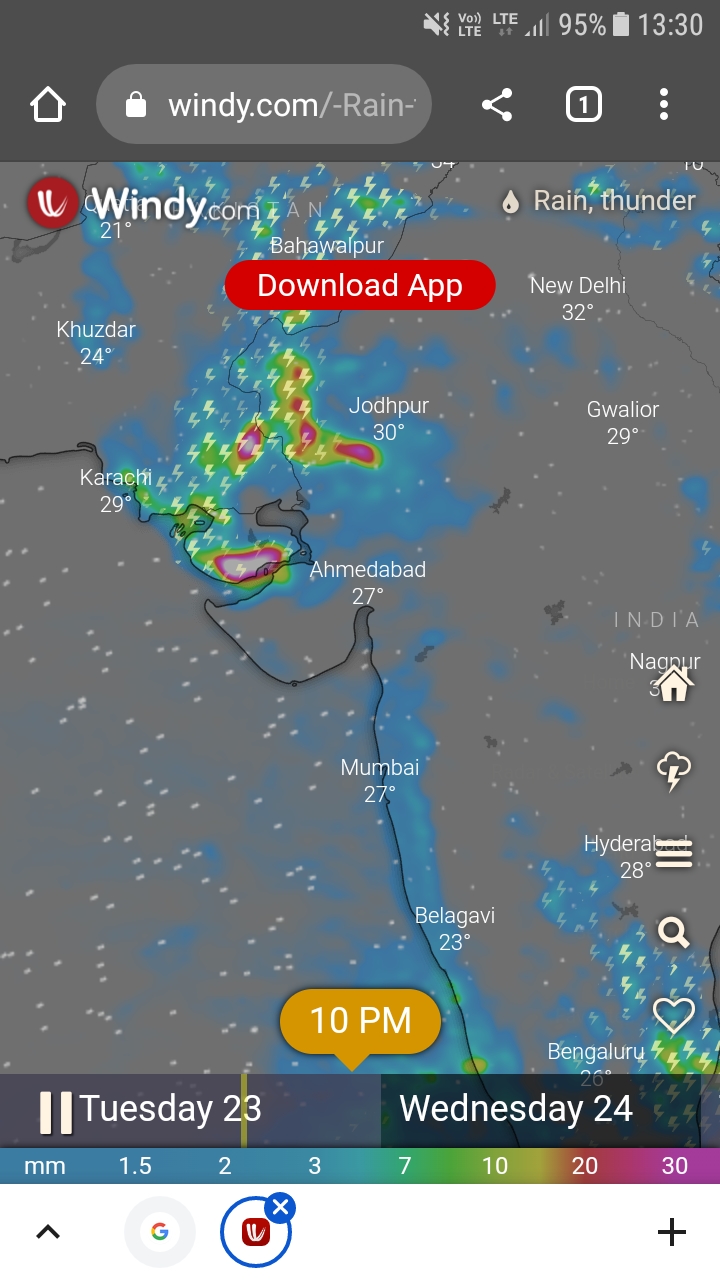Open the Google tab at bottom
The image size is (720, 1280).
(160, 1232)
